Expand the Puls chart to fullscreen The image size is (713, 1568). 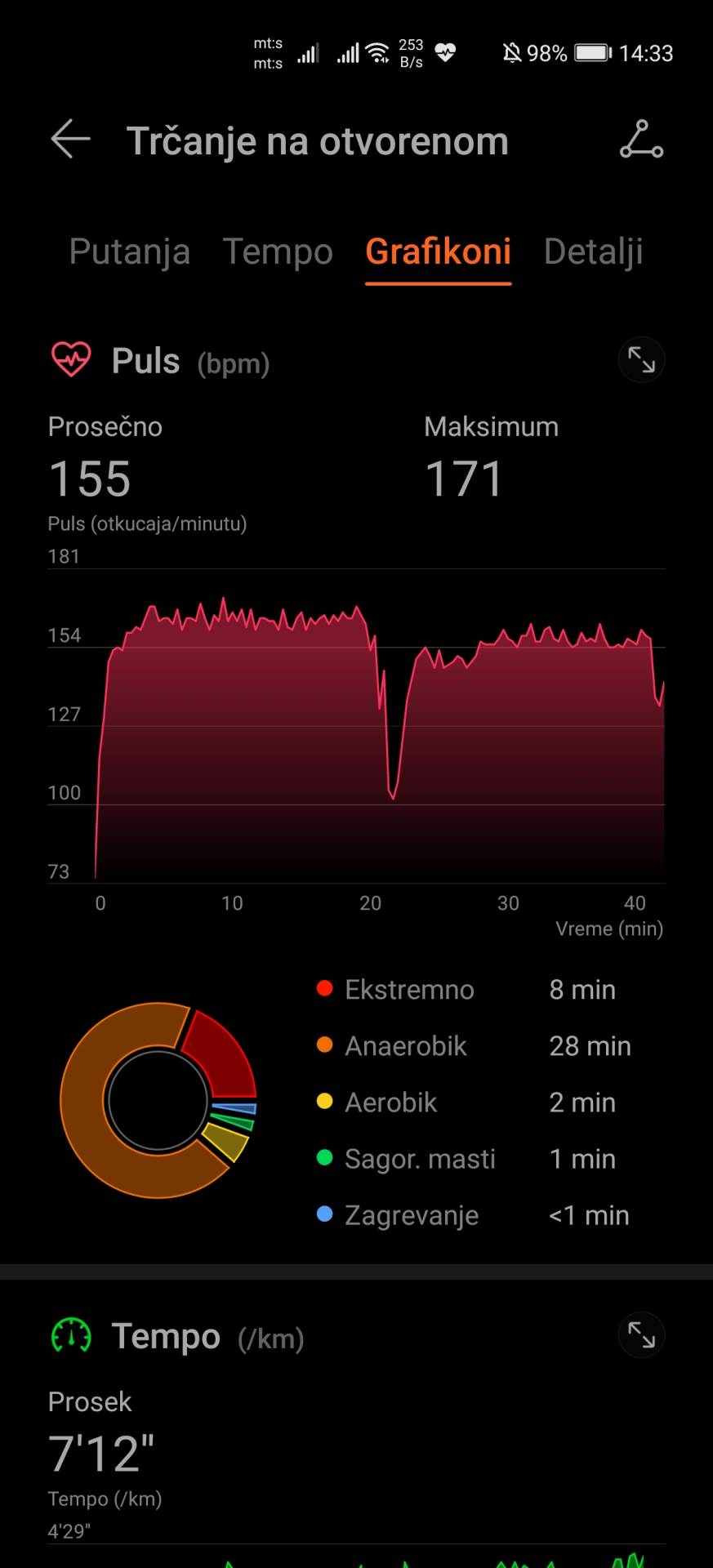(641, 360)
